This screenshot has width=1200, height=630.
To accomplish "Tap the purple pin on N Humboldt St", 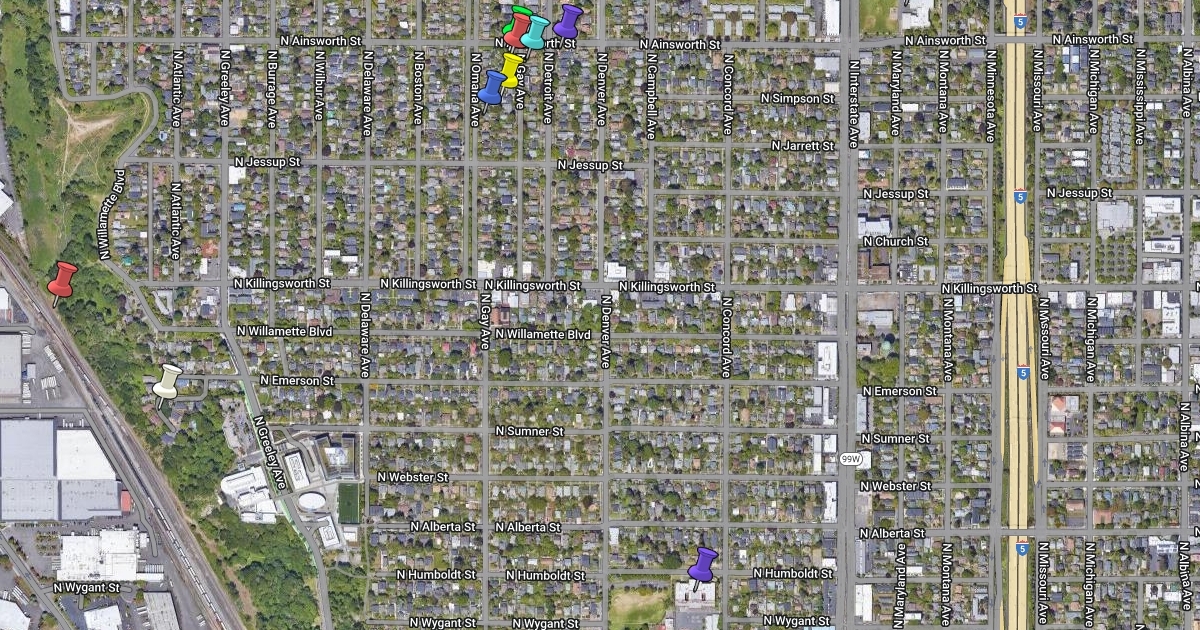I will coord(704,564).
